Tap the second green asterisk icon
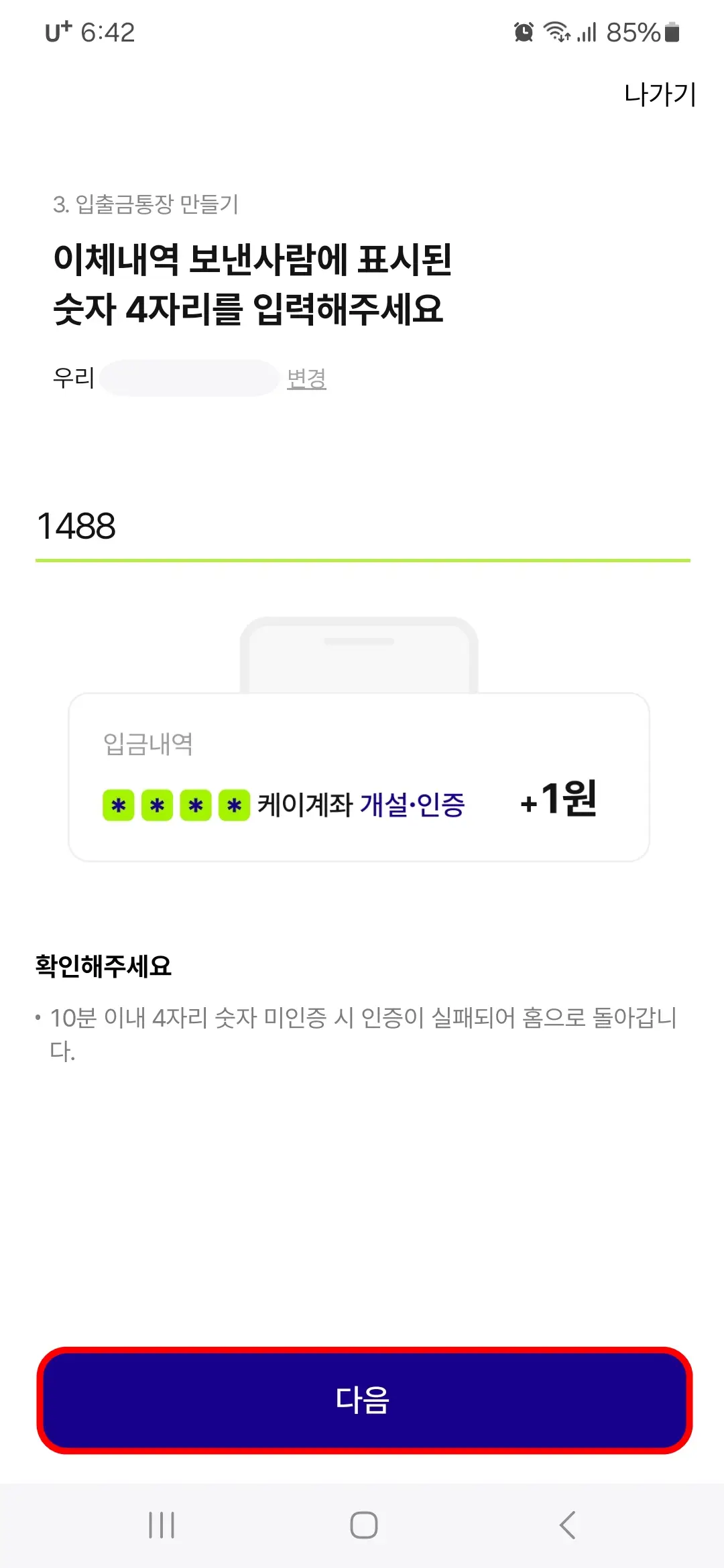Screen dimensions: 724x1568 point(156,805)
